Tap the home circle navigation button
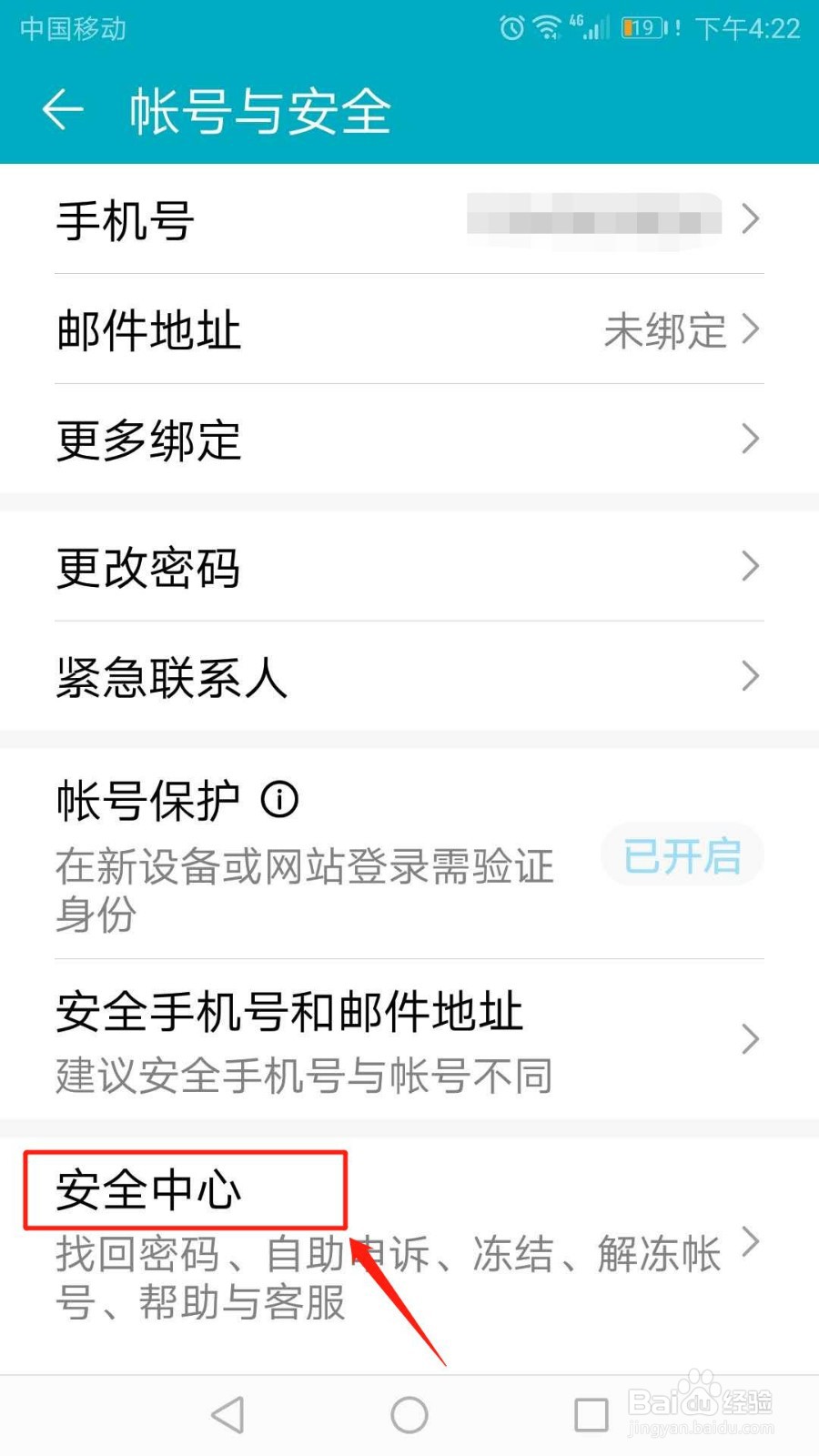This screenshot has width=819, height=1456. pyautogui.click(x=409, y=1415)
